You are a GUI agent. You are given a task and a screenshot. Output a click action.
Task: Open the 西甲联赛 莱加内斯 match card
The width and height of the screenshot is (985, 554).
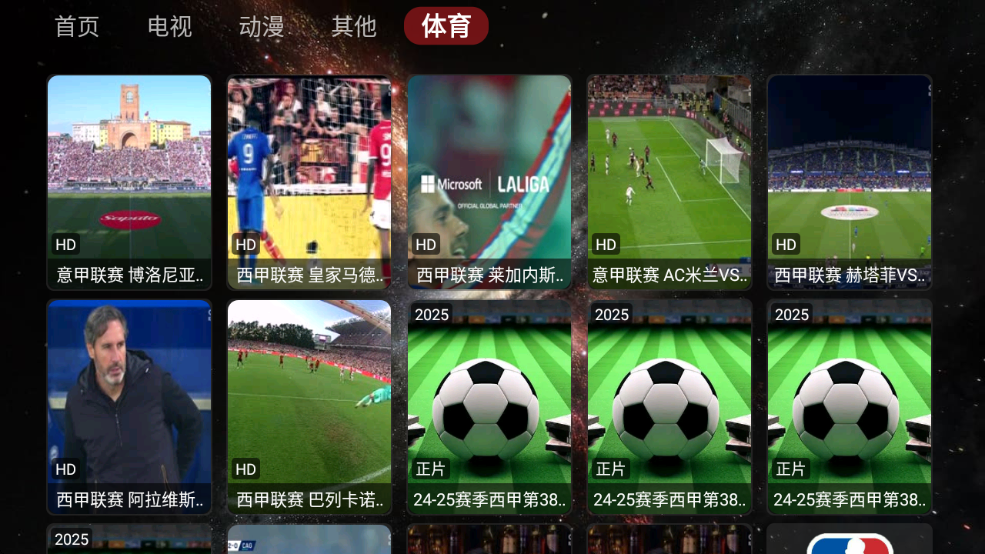pos(489,182)
